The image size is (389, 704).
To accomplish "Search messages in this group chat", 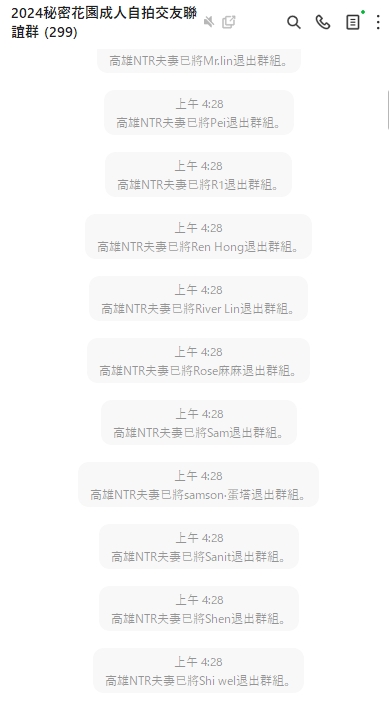I will (x=294, y=22).
